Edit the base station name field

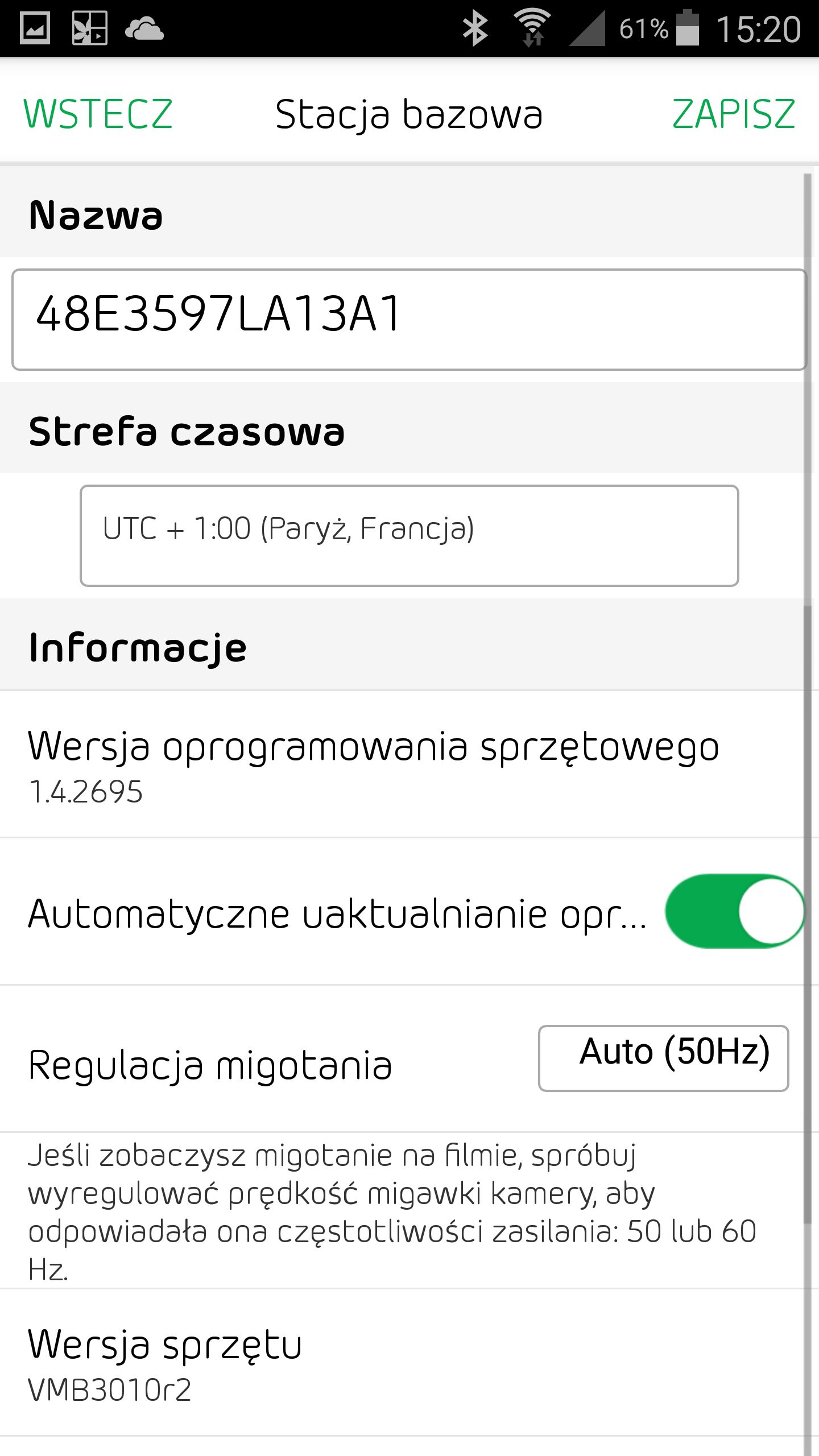click(x=409, y=320)
